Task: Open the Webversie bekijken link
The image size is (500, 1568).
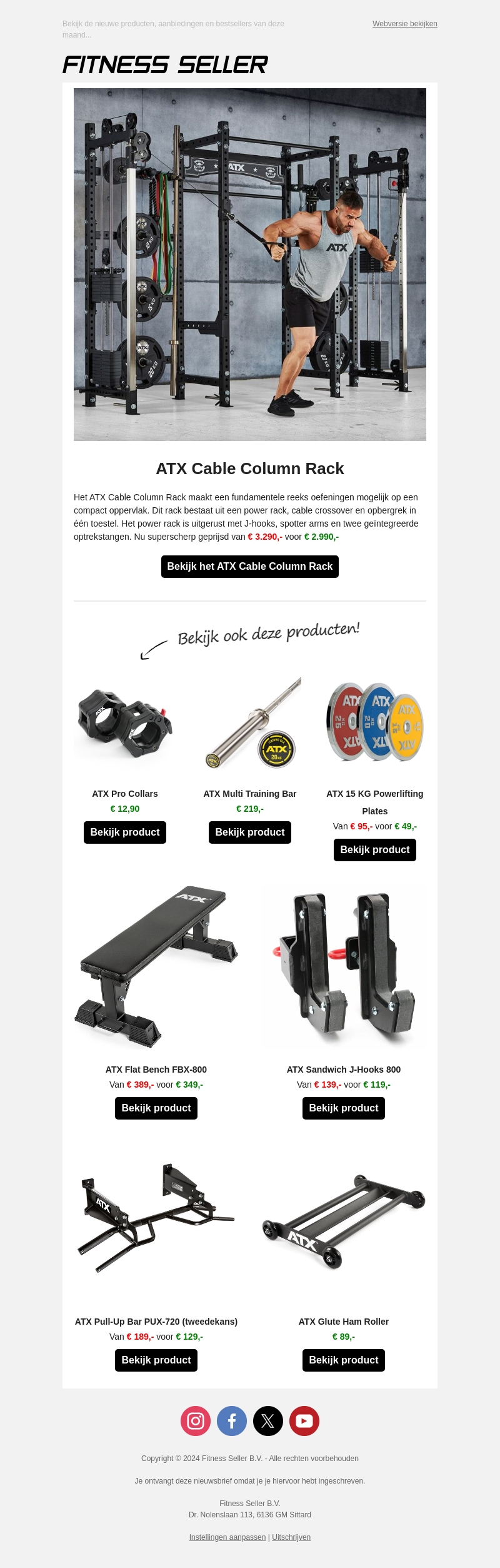Action: [404, 24]
